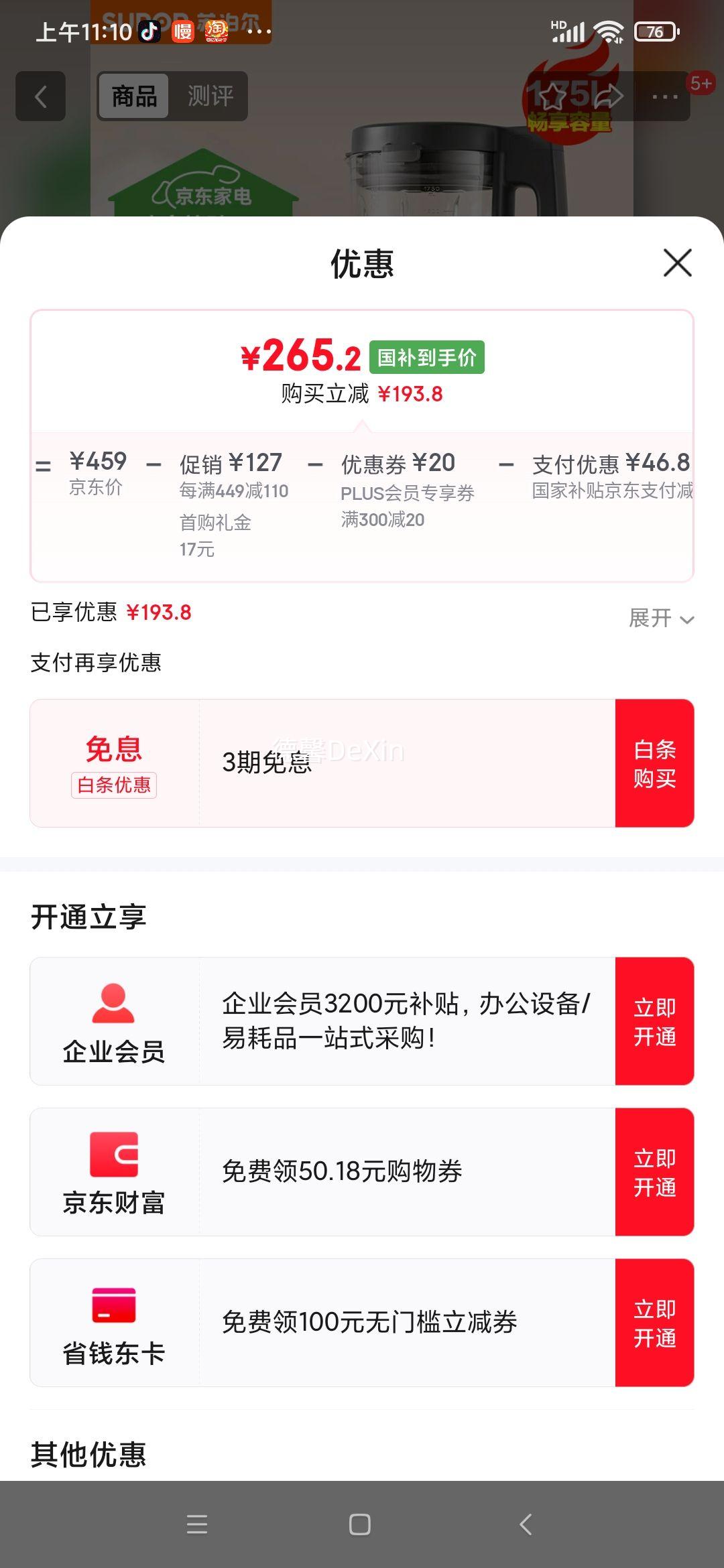The image size is (724, 1568).
Task: Open recent apps from the navigation bar
Action: [197, 1524]
